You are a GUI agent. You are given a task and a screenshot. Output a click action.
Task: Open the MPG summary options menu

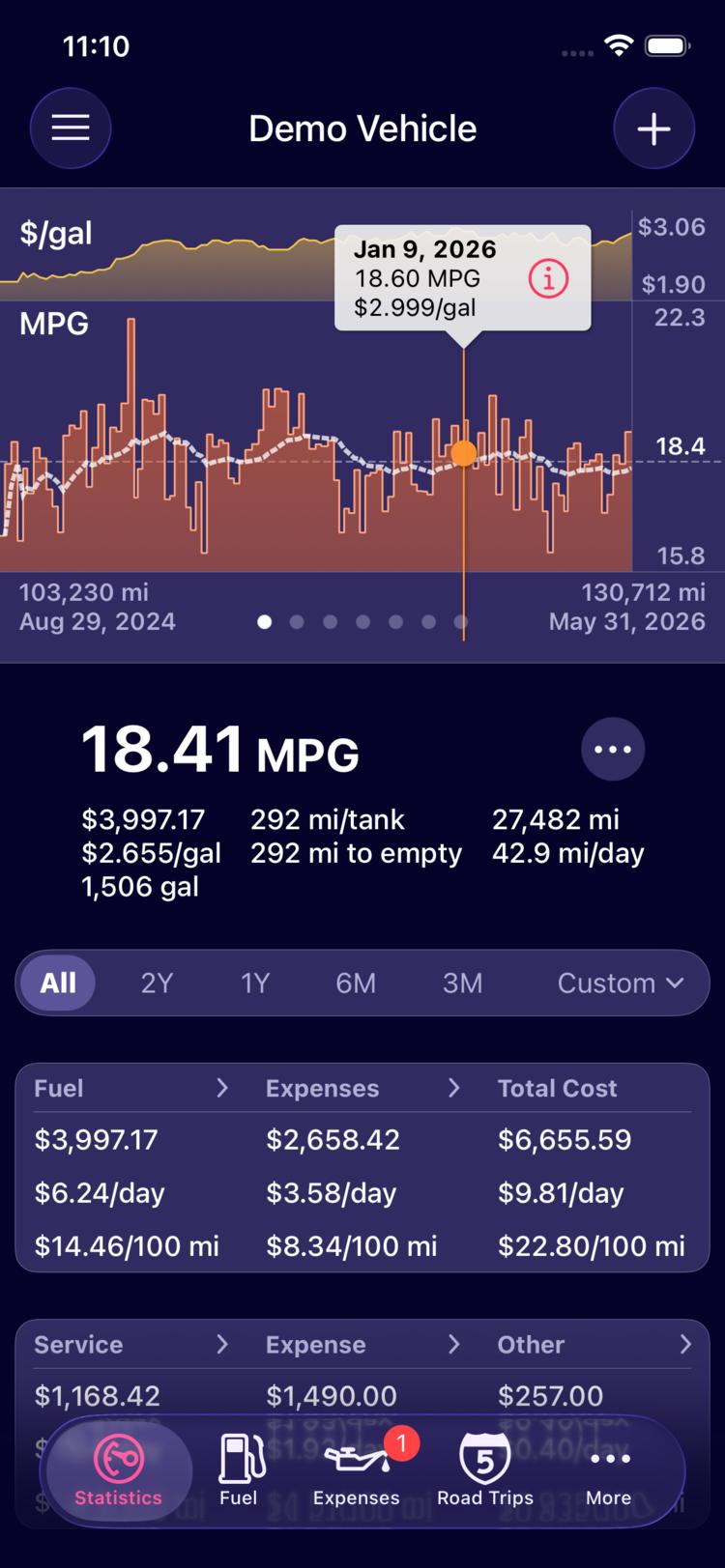coord(613,749)
